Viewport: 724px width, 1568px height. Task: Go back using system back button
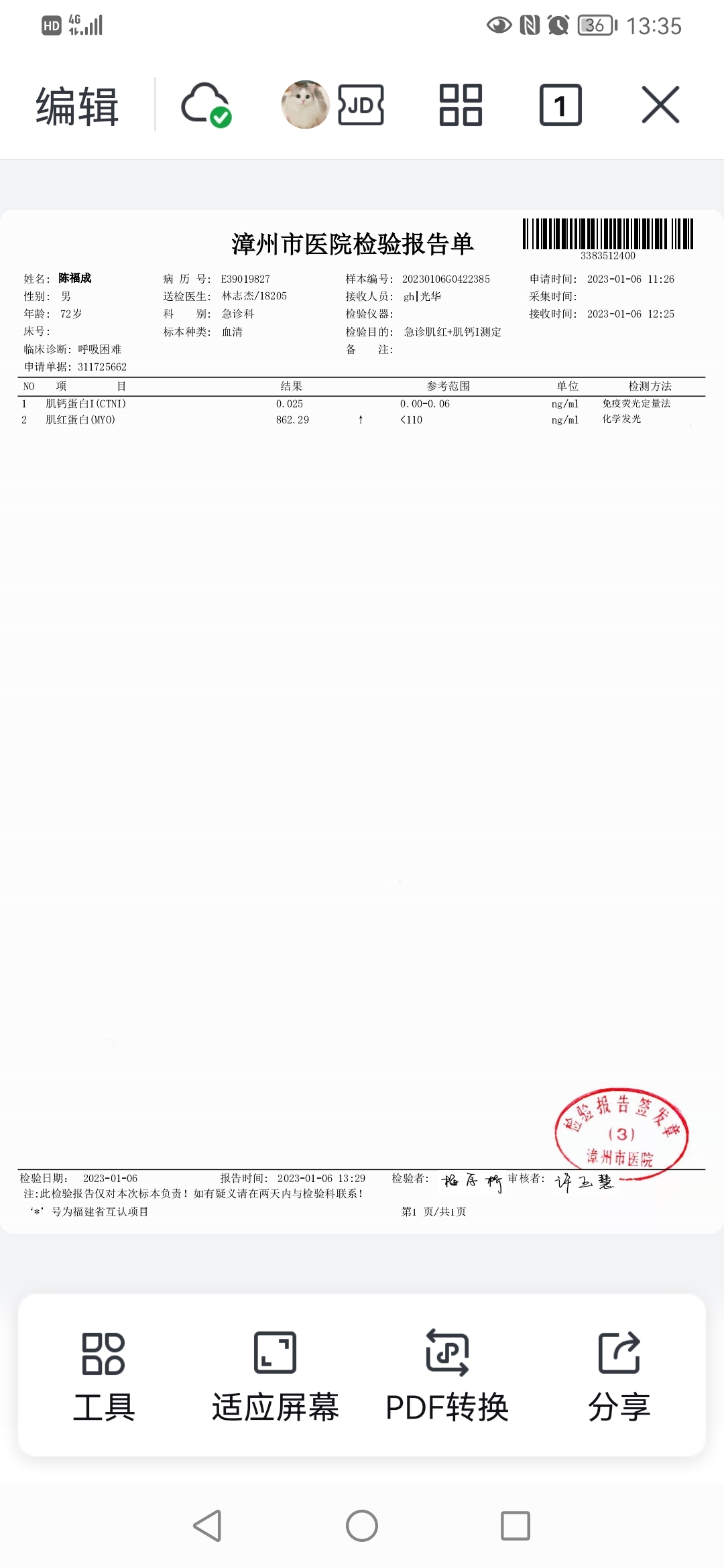point(208,1526)
